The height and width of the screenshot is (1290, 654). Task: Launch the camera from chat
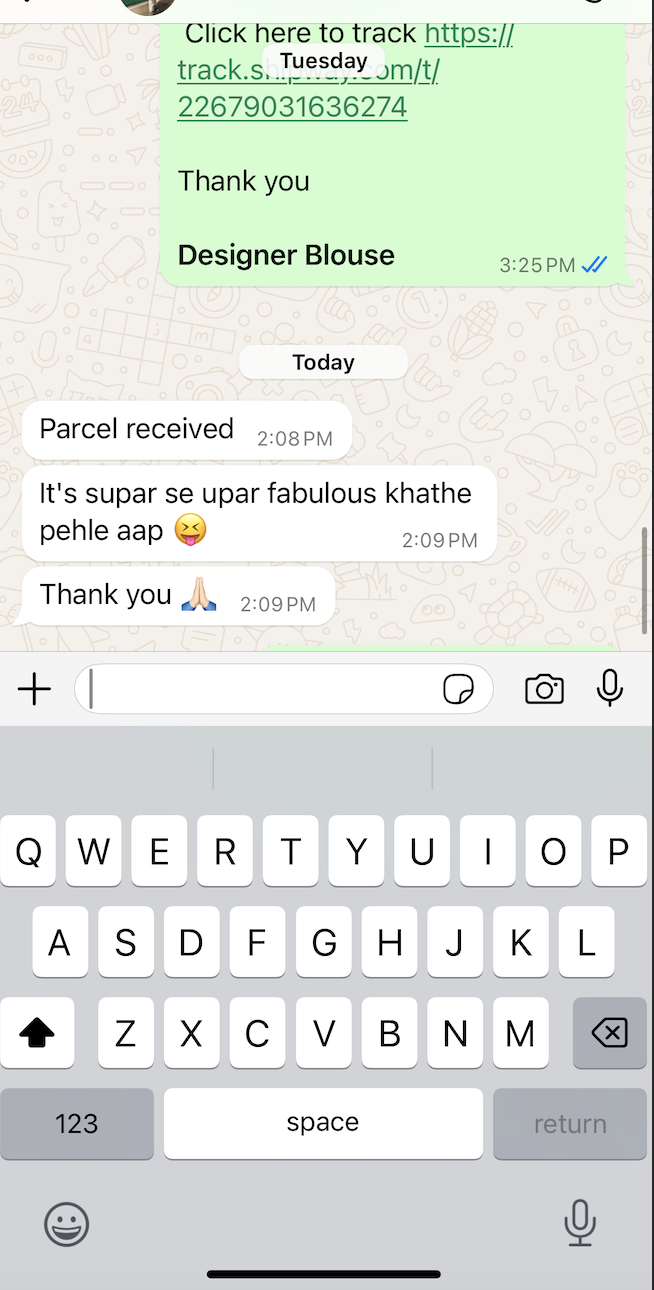point(544,689)
